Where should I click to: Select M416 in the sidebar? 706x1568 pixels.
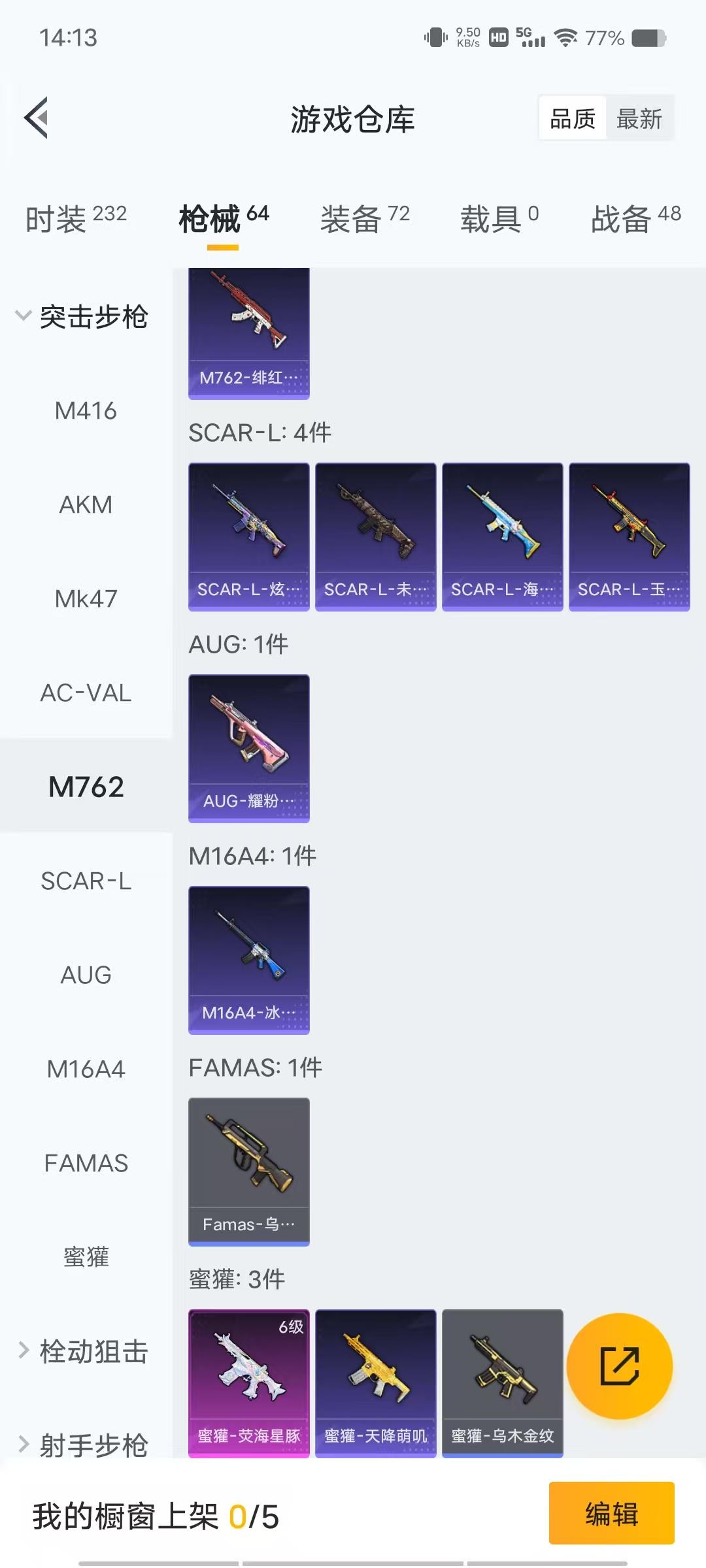[86, 411]
